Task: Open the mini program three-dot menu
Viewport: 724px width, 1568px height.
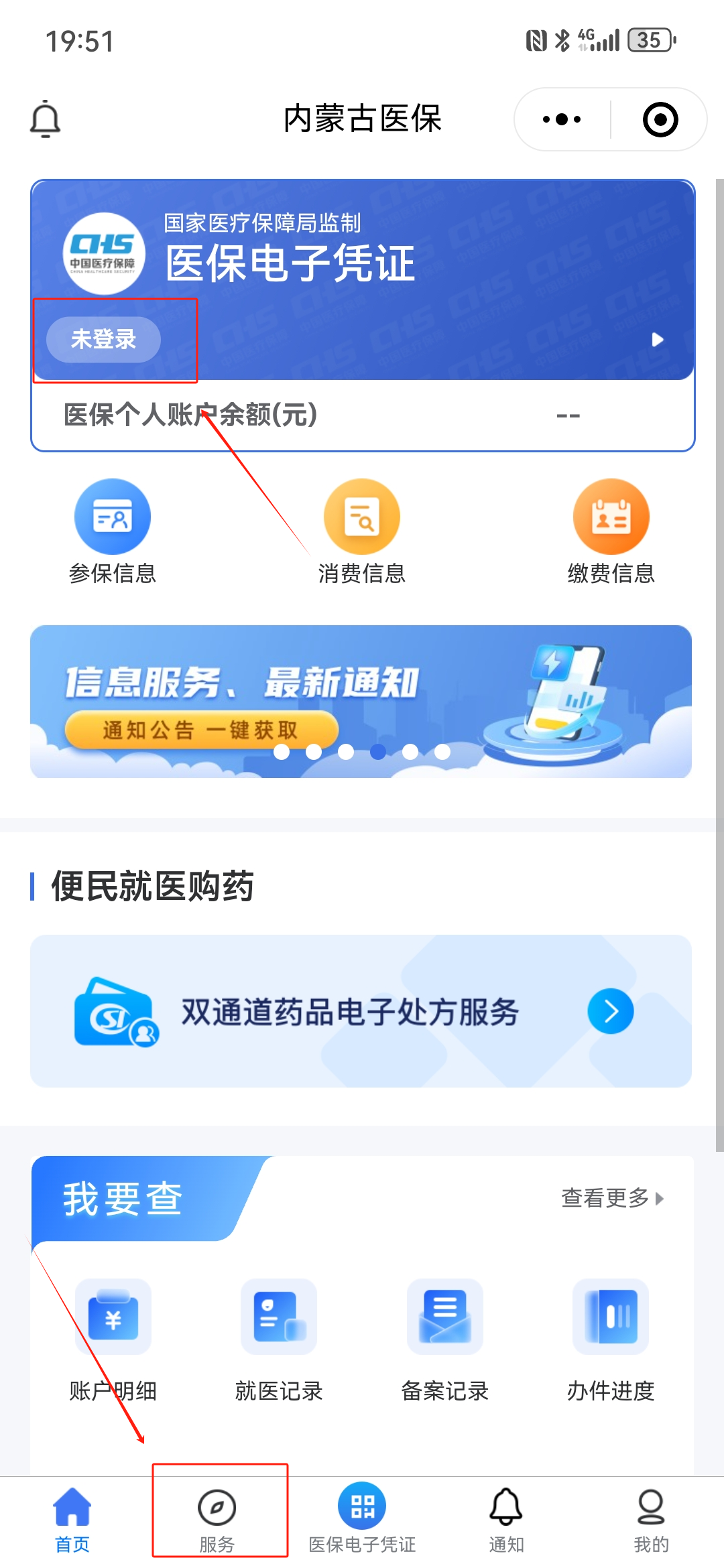Action: (562, 119)
